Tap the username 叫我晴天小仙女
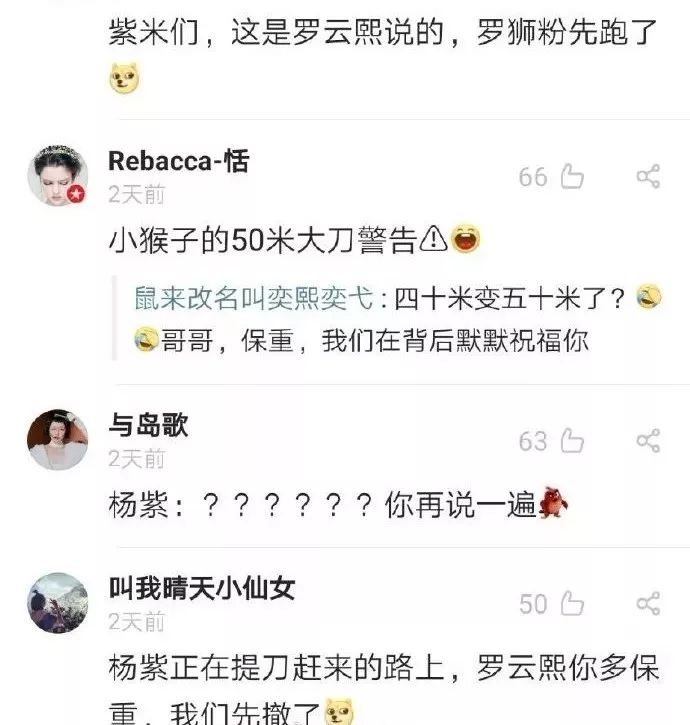 pos(202,587)
